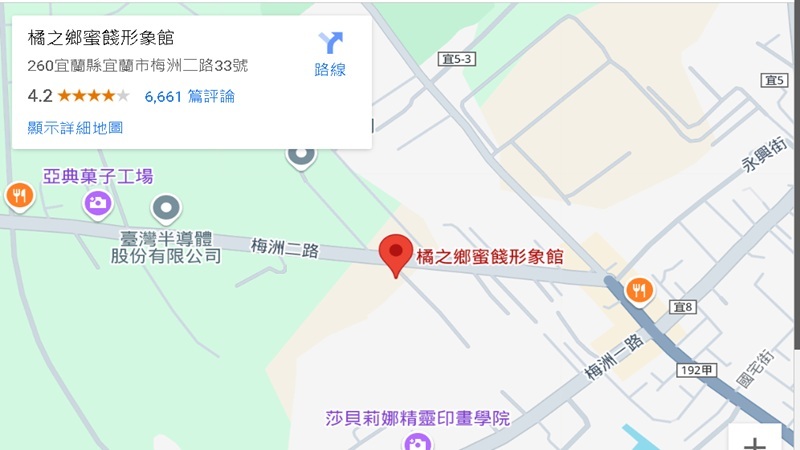The width and height of the screenshot is (800, 450).
Task: Open 顯示詳細地圖 to view larger map
Action: pos(75,128)
